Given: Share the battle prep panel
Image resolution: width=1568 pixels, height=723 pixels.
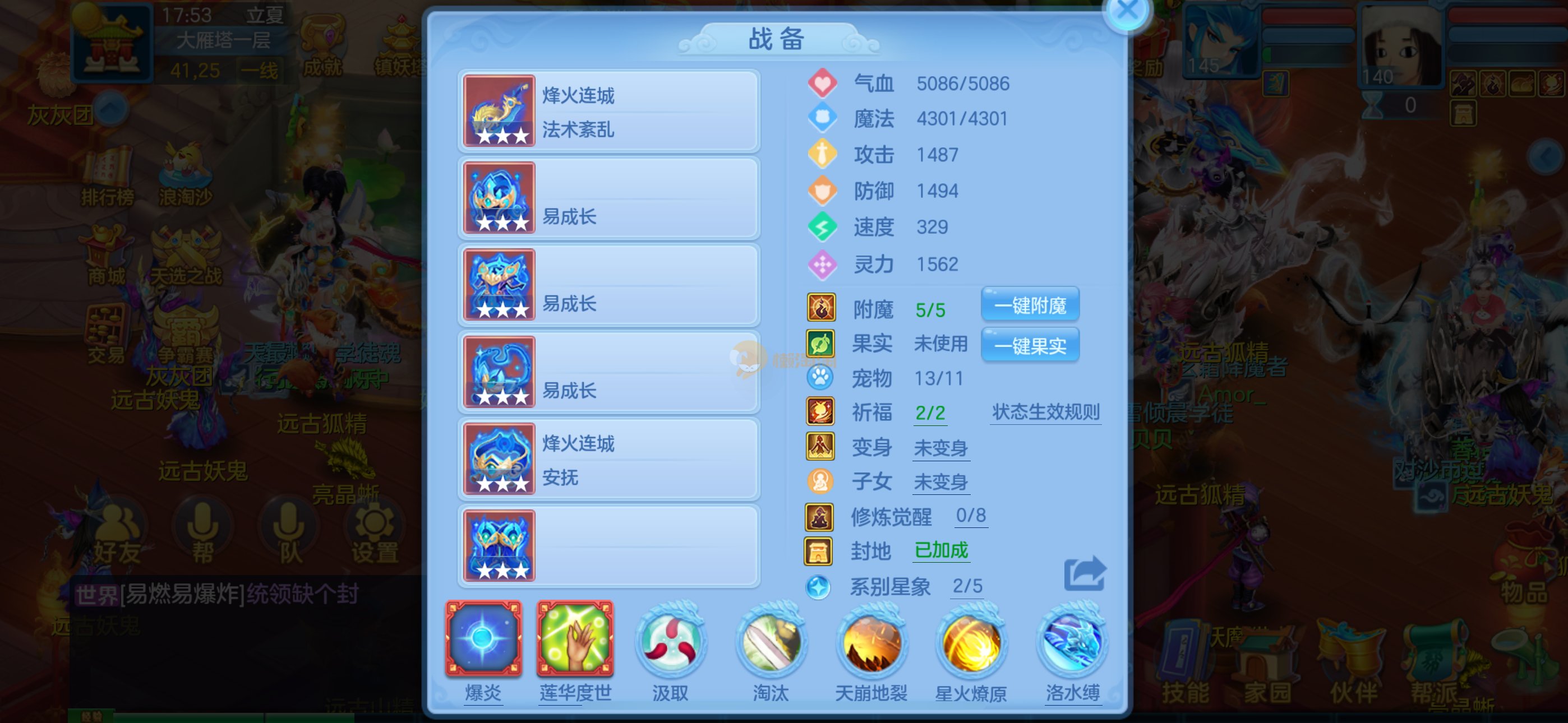Looking at the screenshot, I should [1084, 573].
